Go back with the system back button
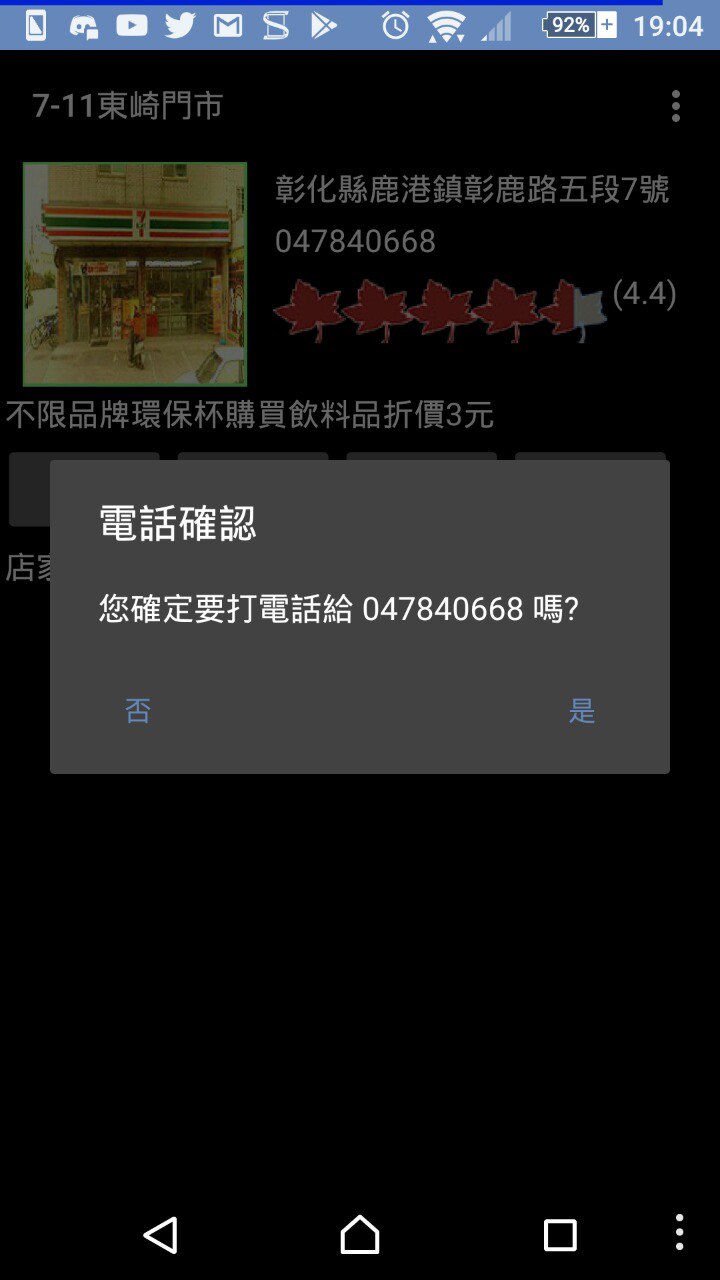This screenshot has height=1280, width=720. click(160, 1235)
